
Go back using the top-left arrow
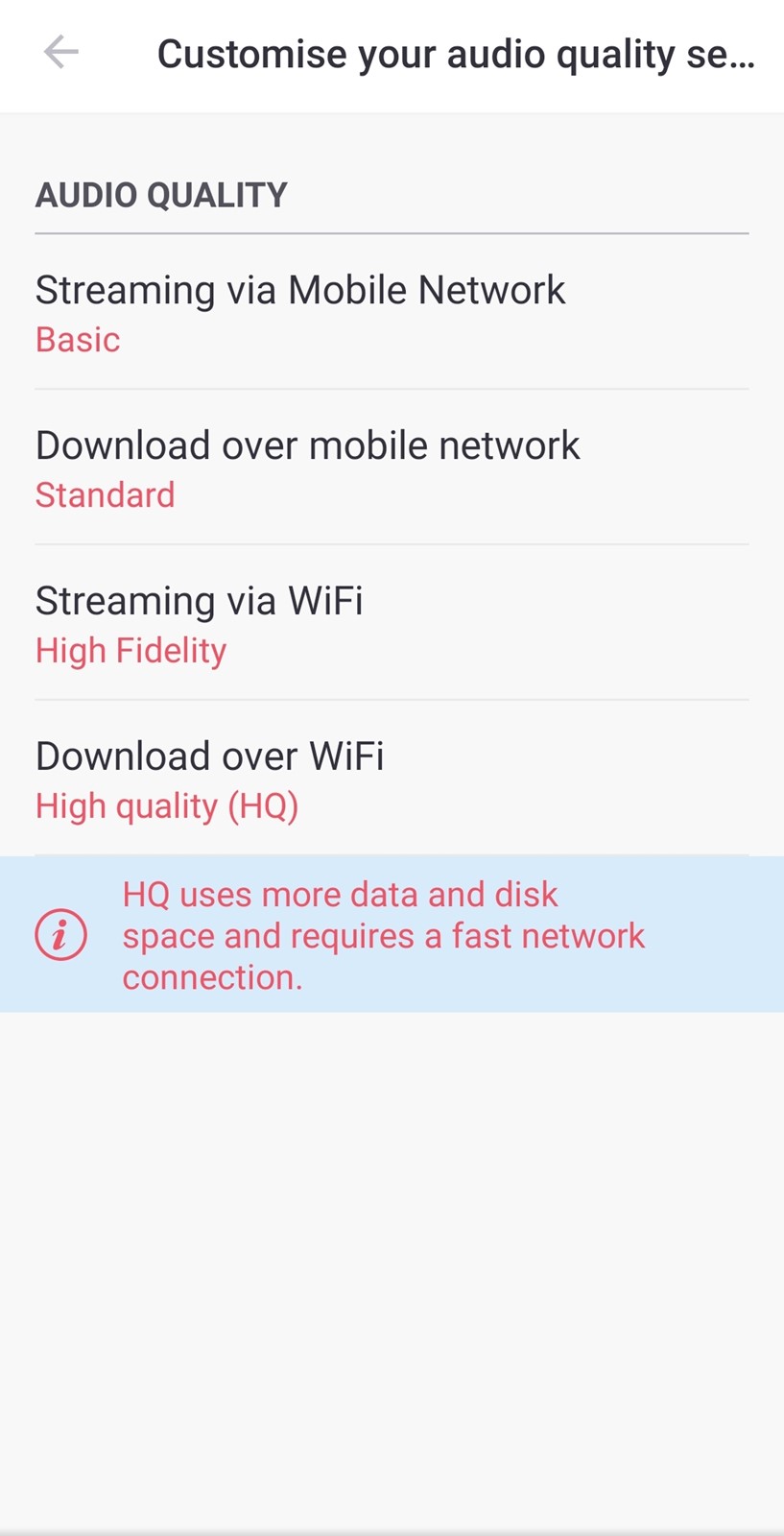[x=60, y=52]
